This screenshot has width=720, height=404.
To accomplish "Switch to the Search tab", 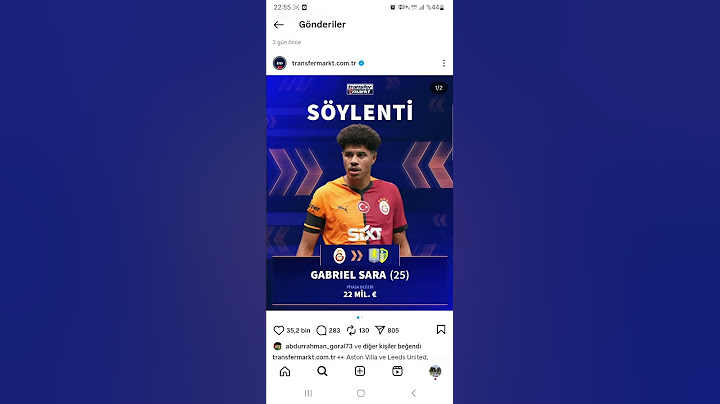I will (x=322, y=371).
